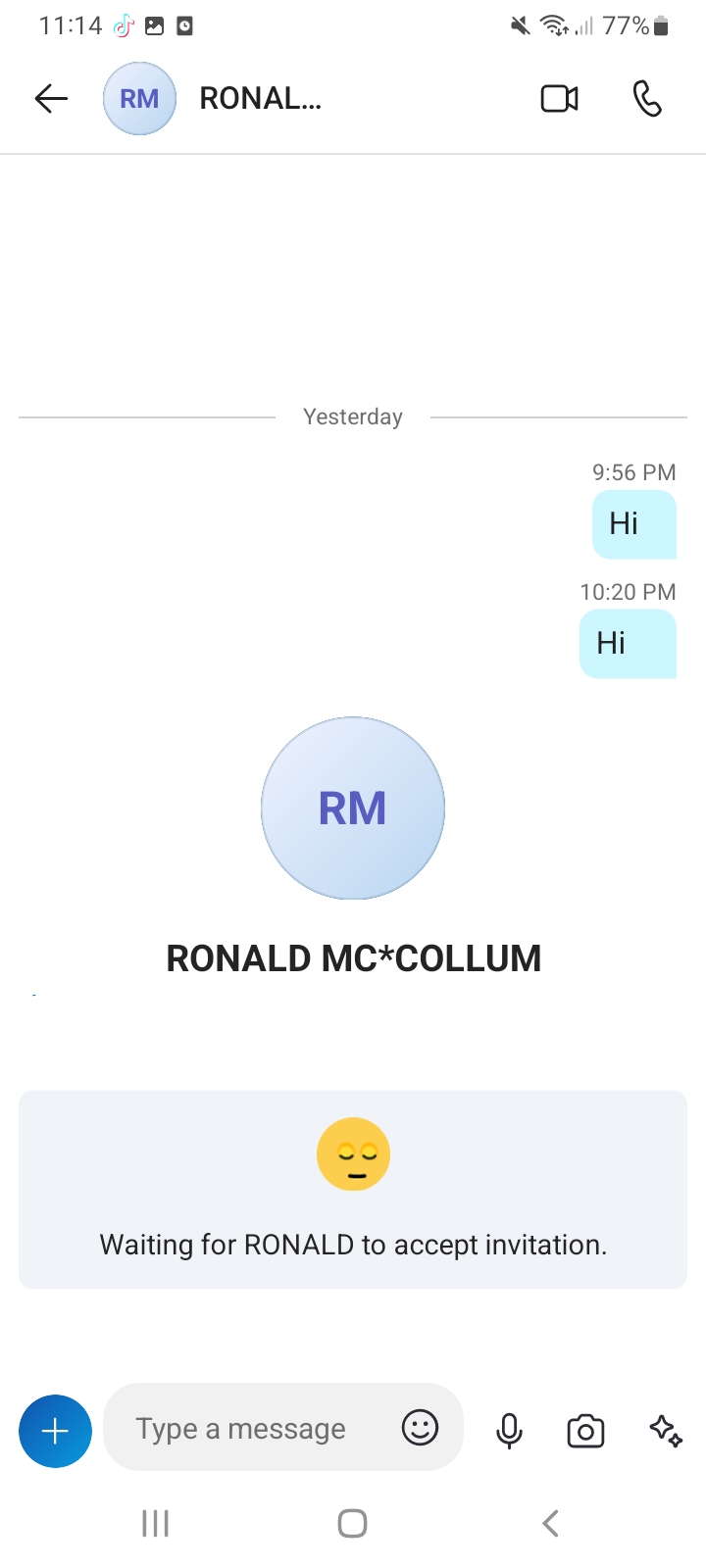Open RONALD's profile from the header name

click(260, 98)
